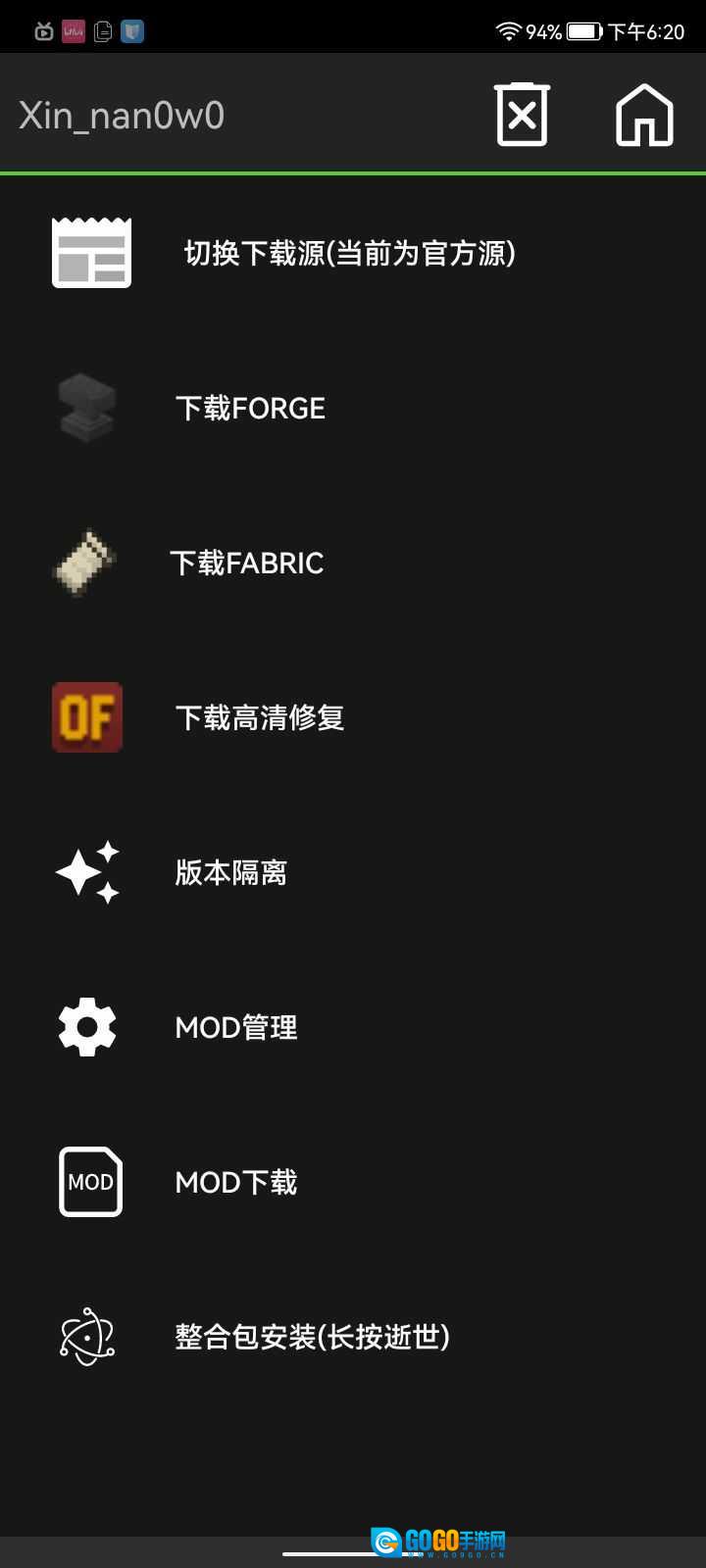Select 下载FABRIC option

[246, 563]
